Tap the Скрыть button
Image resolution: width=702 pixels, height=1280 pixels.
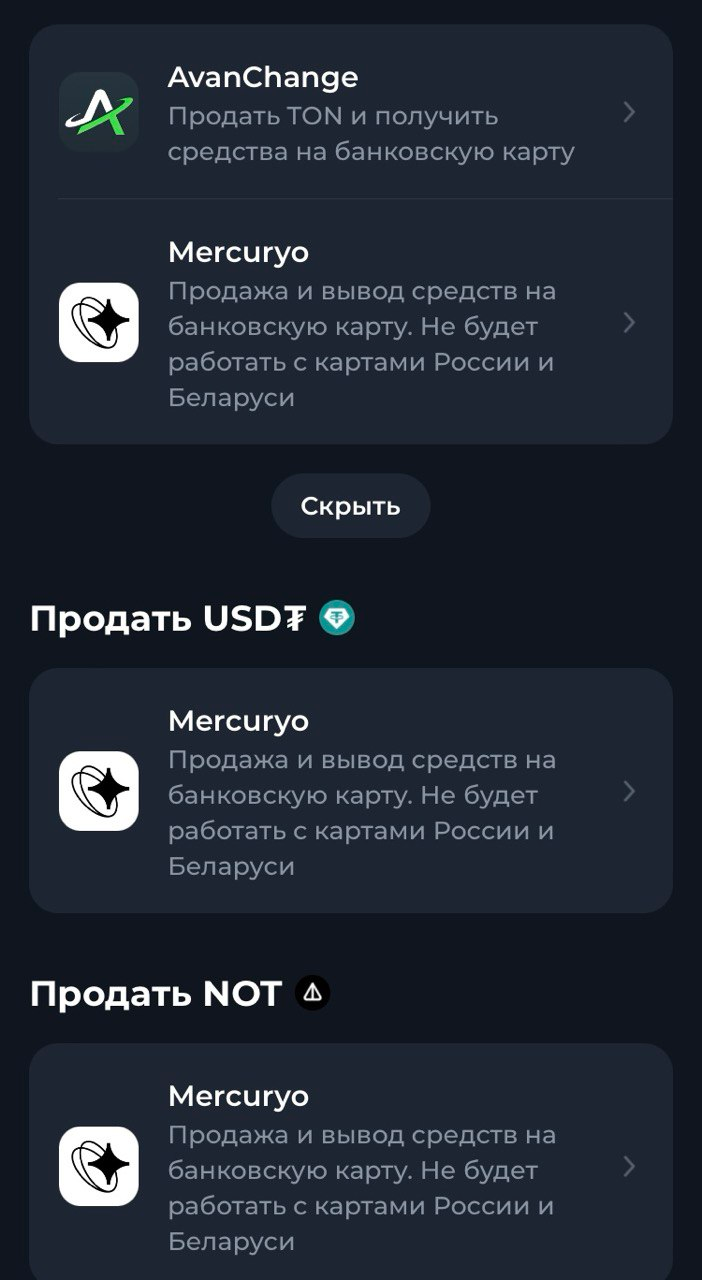pyautogui.click(x=350, y=506)
